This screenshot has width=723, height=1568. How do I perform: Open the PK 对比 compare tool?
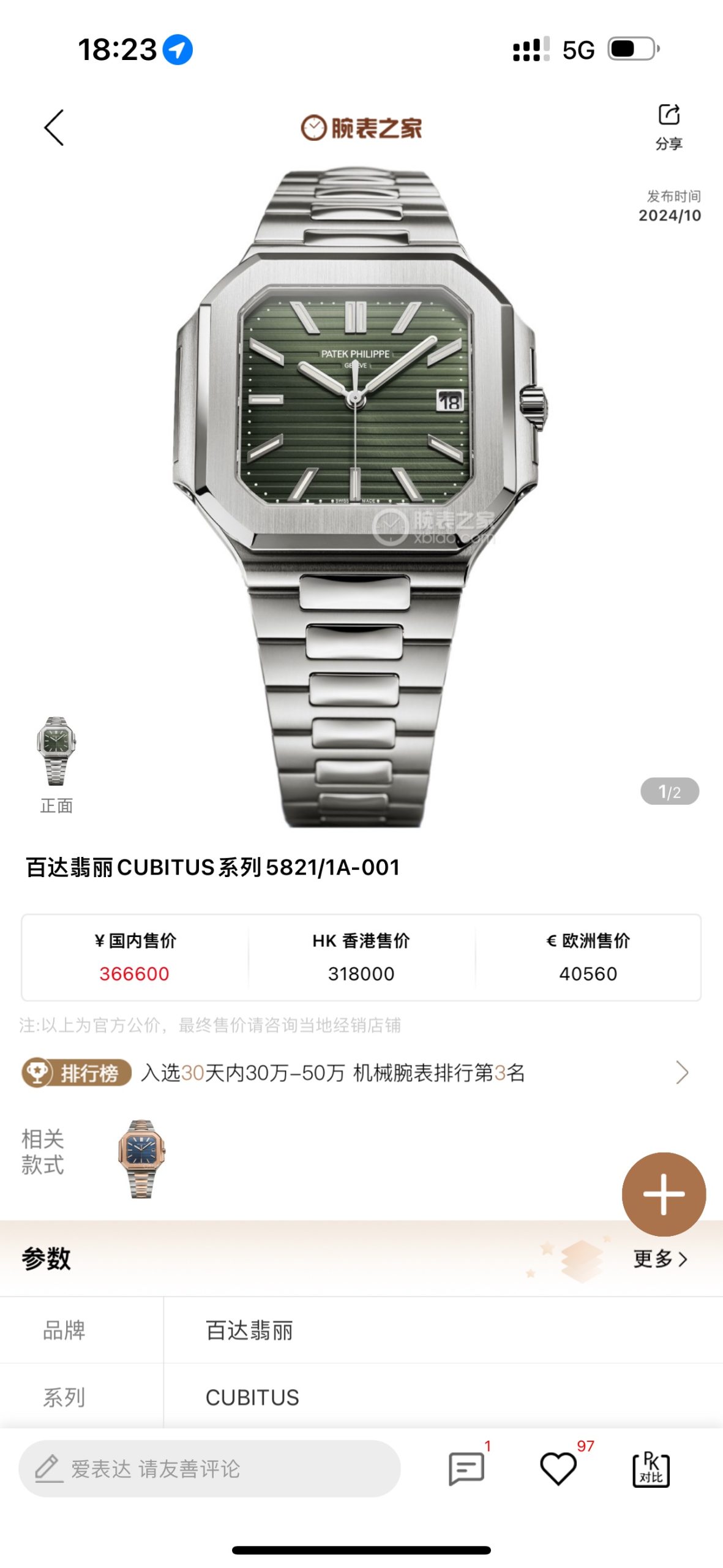coord(650,1468)
